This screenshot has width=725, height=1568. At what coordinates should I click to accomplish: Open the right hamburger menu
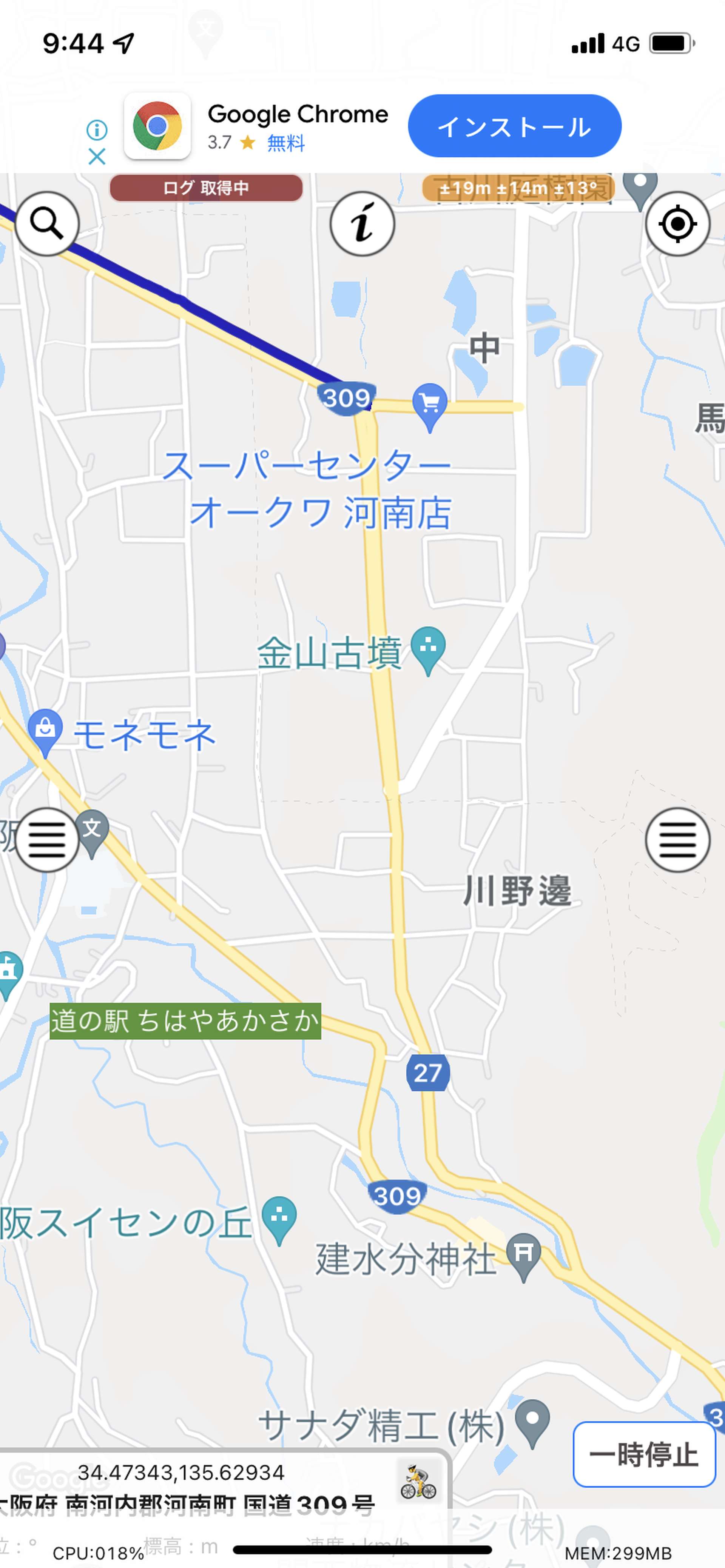[677, 840]
